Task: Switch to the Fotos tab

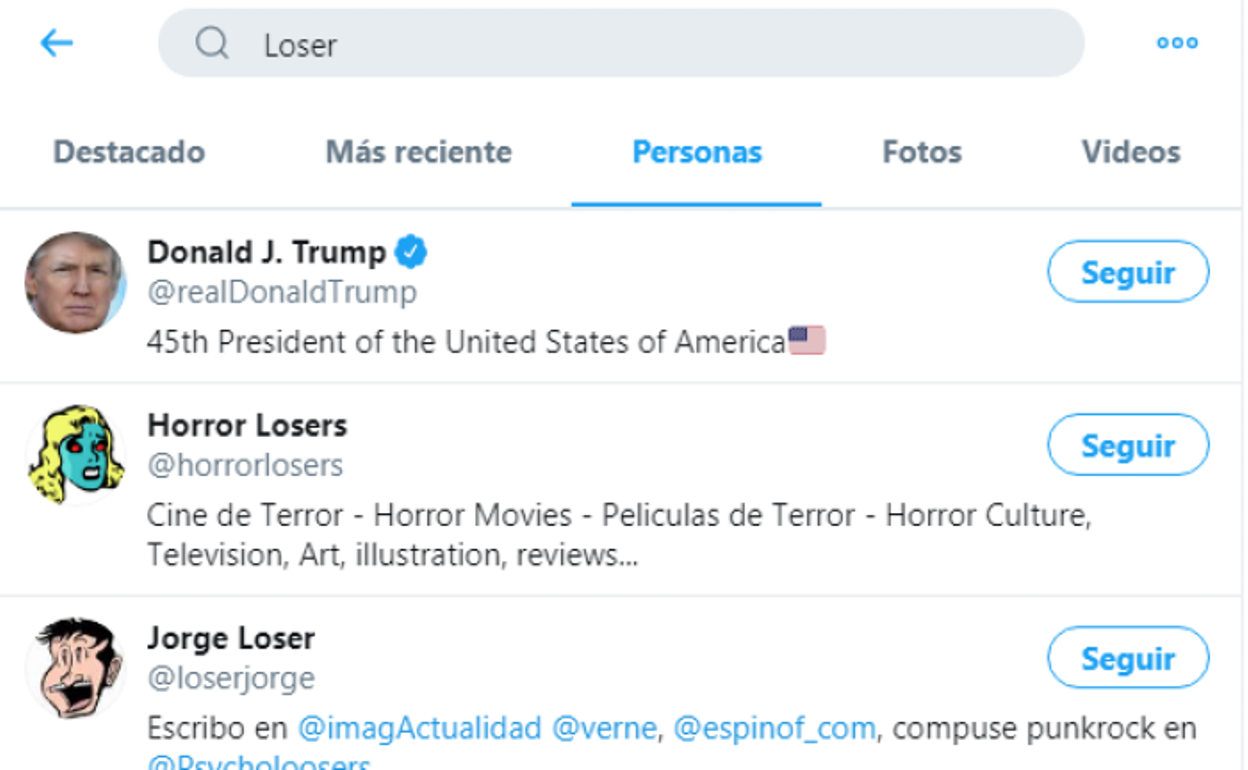Action: coord(921,152)
